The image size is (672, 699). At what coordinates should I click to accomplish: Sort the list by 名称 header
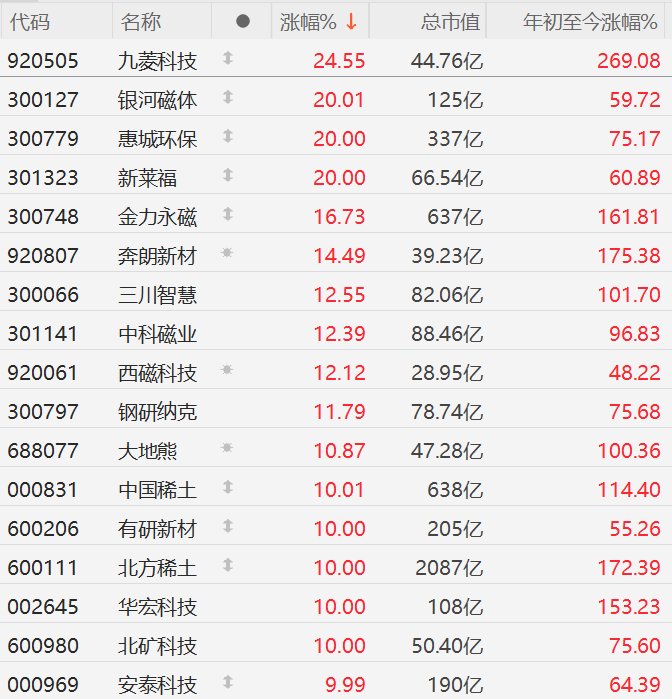(x=141, y=21)
